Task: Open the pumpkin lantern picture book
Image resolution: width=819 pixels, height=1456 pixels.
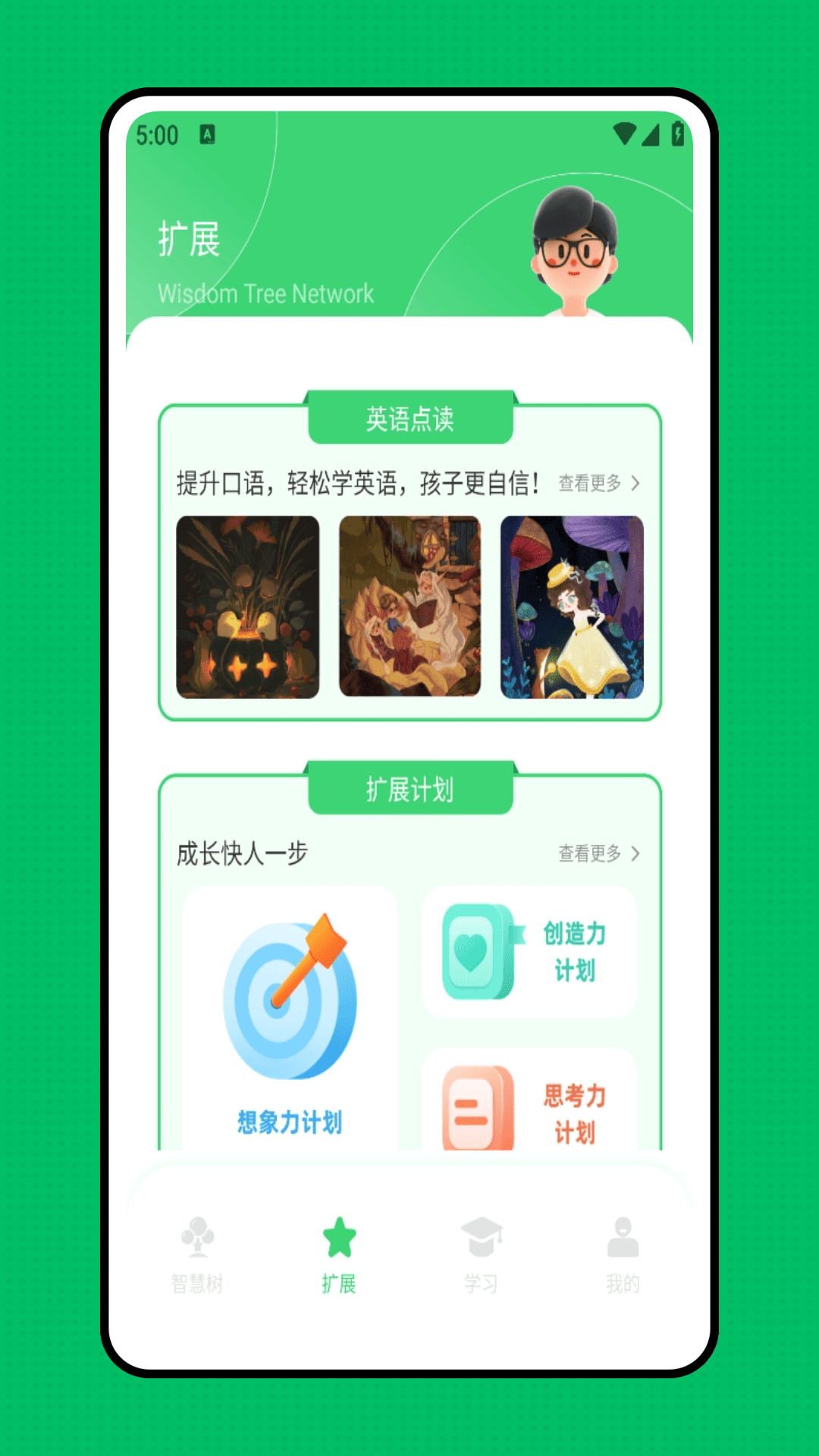Action: pos(248,607)
